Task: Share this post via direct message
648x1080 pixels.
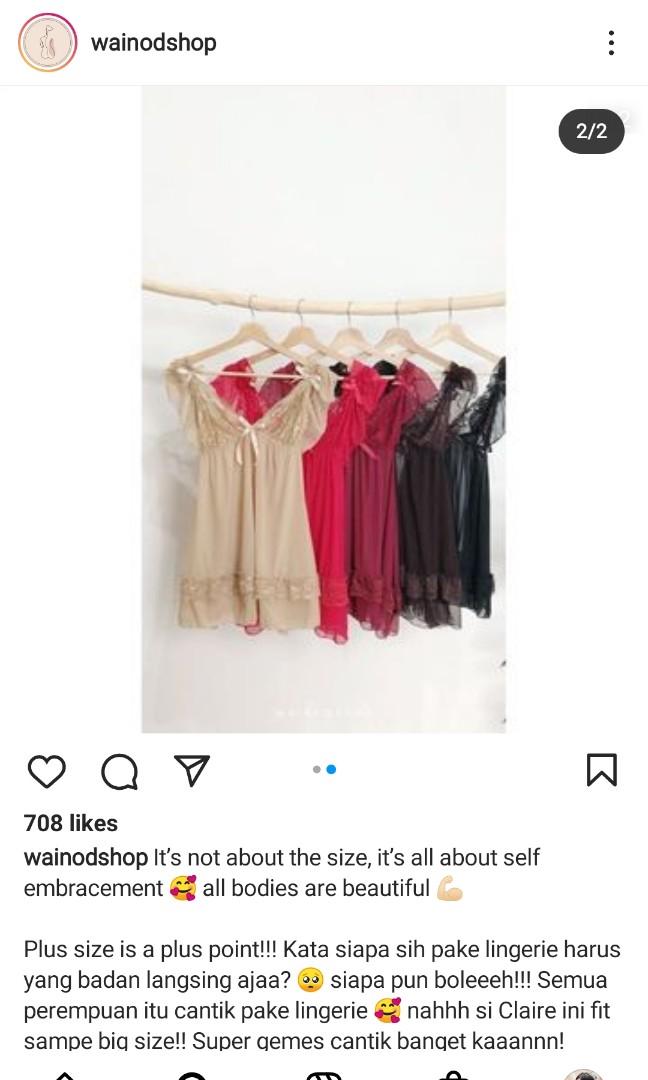Action: pos(192,769)
